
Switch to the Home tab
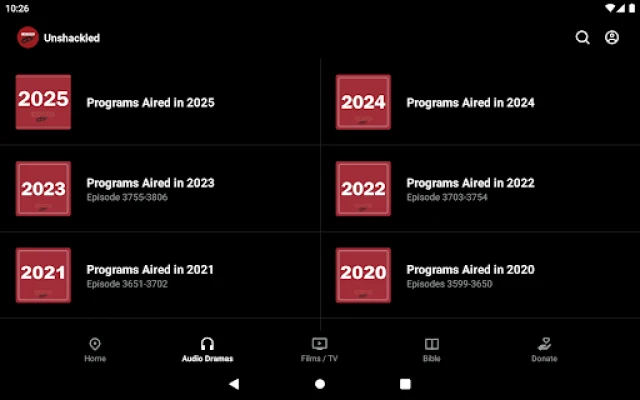[x=95, y=349]
